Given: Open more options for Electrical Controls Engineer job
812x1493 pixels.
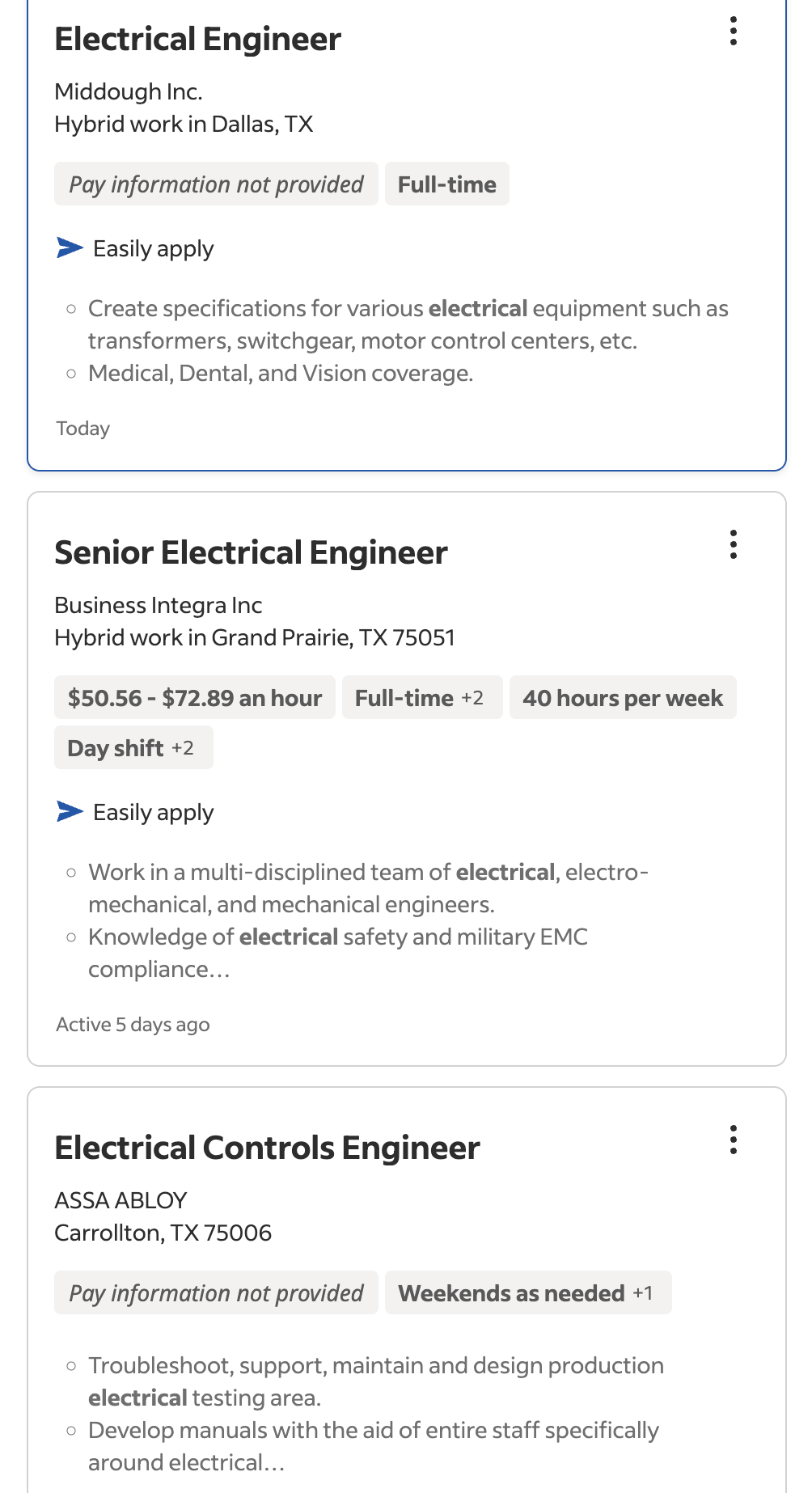Looking at the screenshot, I should tap(734, 1140).
